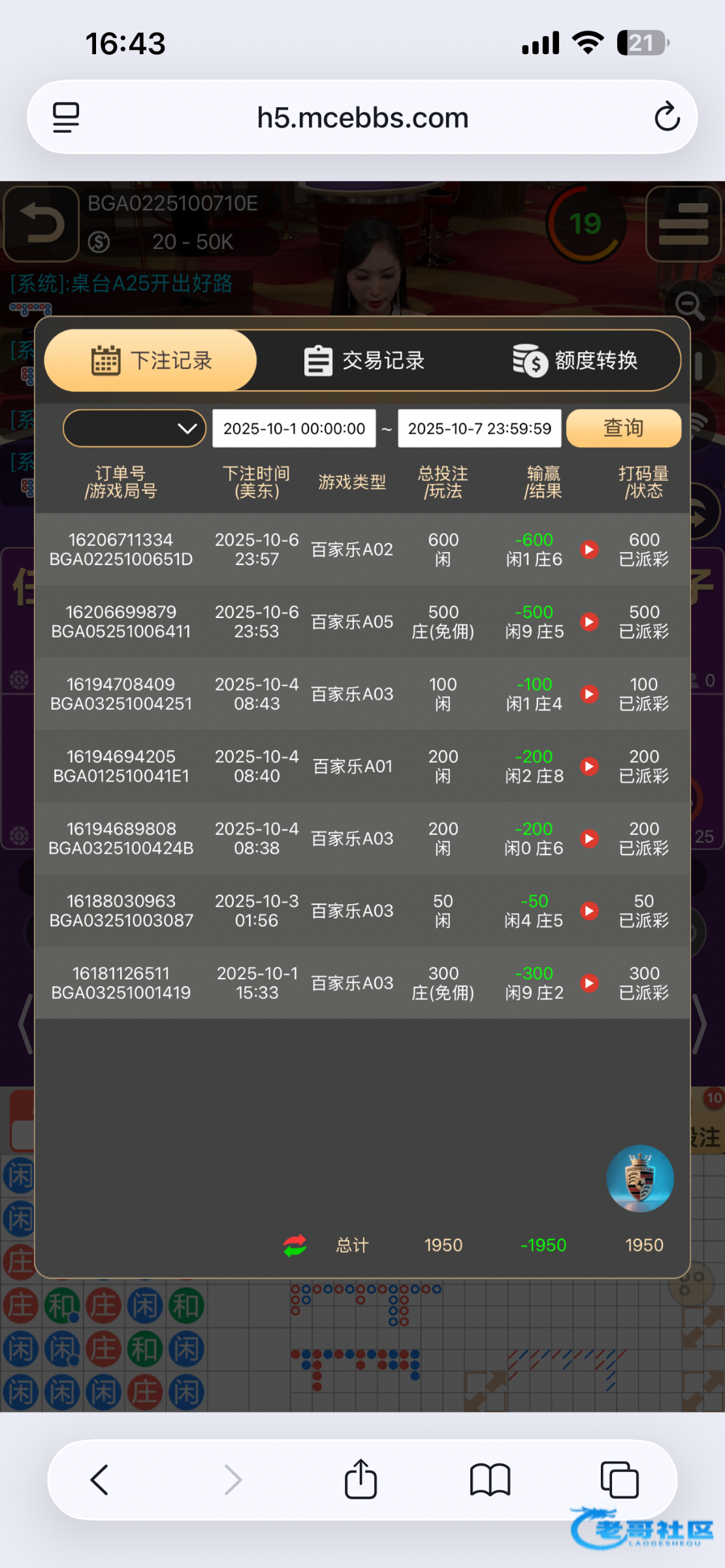Switch to the 额度转换 tab
Image resolution: width=725 pixels, height=1568 pixels.
coord(575,361)
